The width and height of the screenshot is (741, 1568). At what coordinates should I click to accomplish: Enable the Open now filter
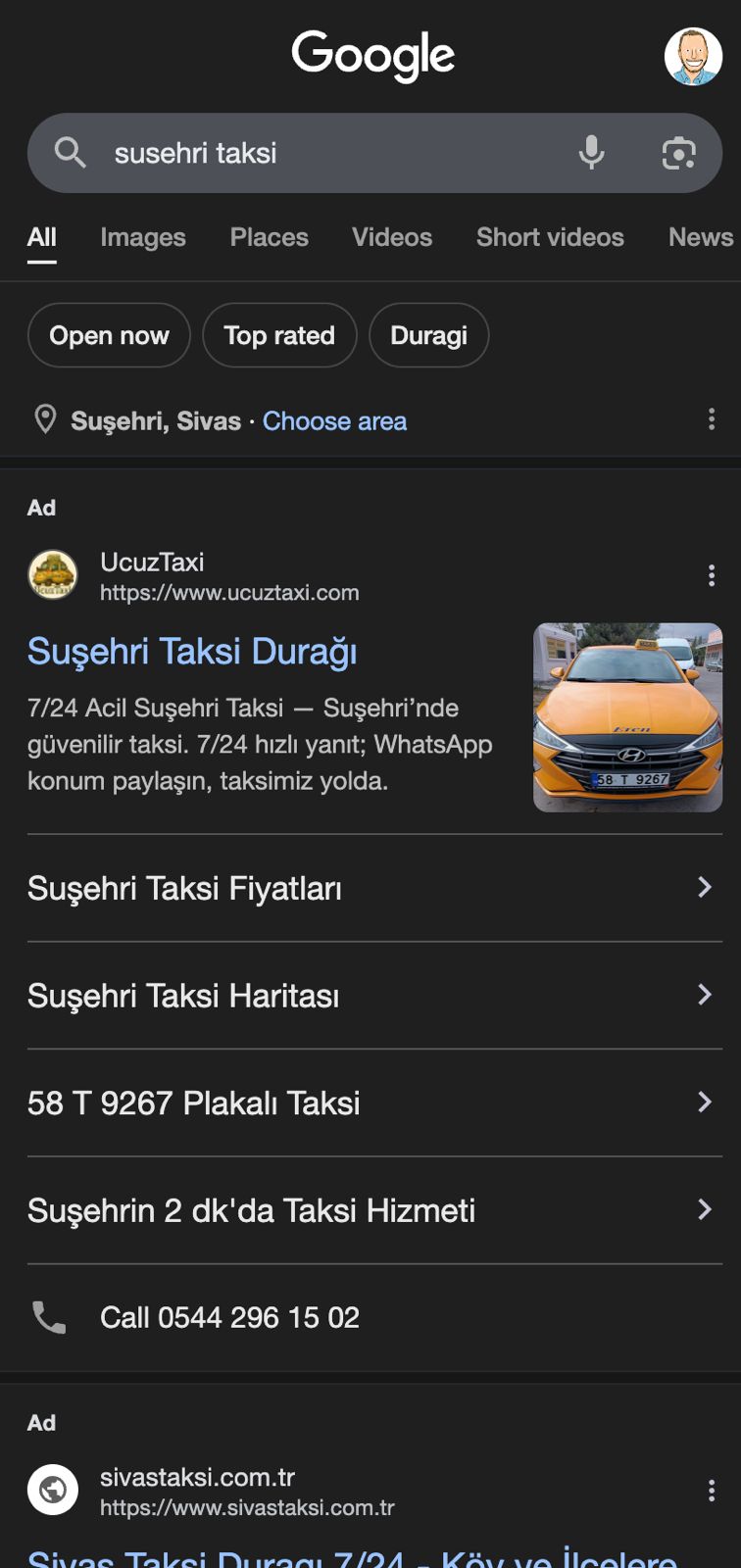point(108,335)
